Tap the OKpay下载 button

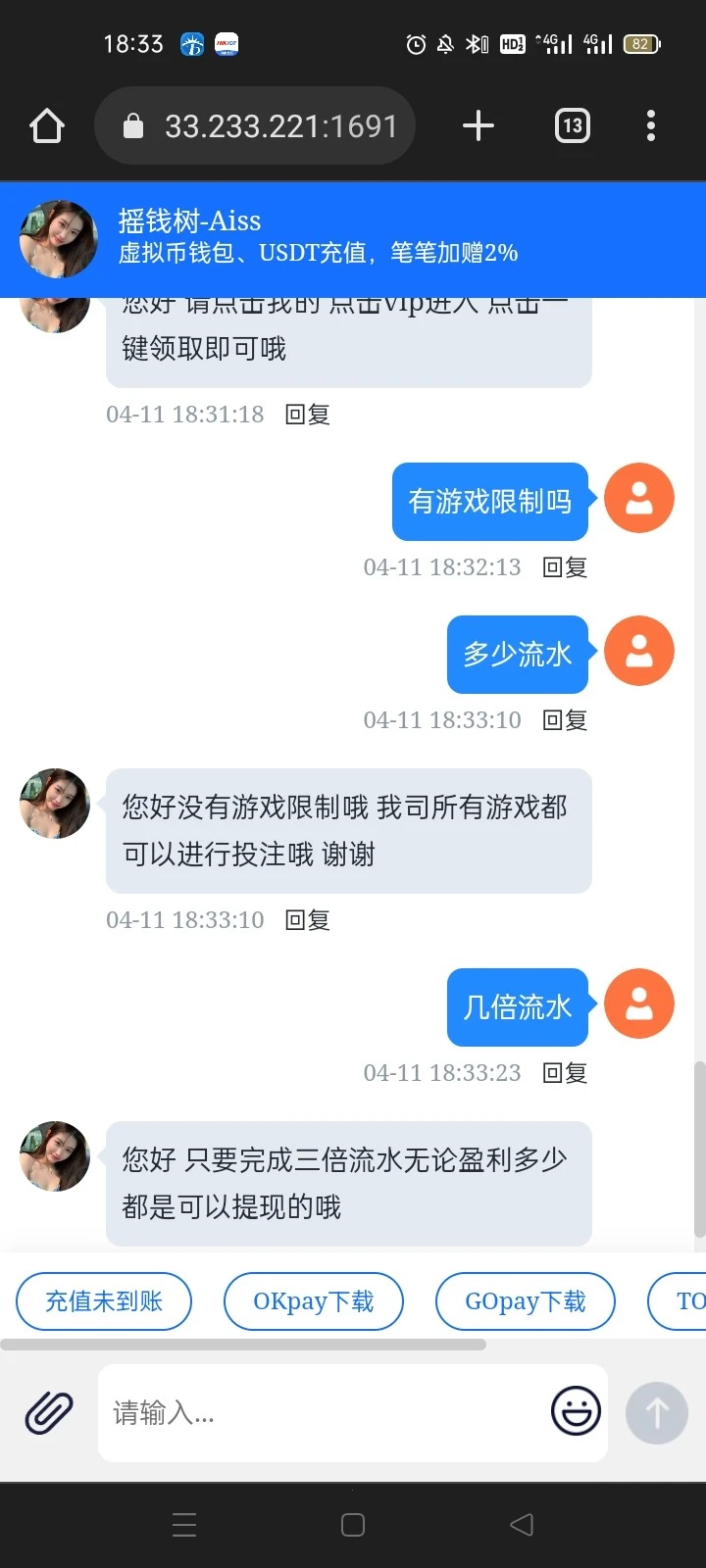pos(314,1300)
